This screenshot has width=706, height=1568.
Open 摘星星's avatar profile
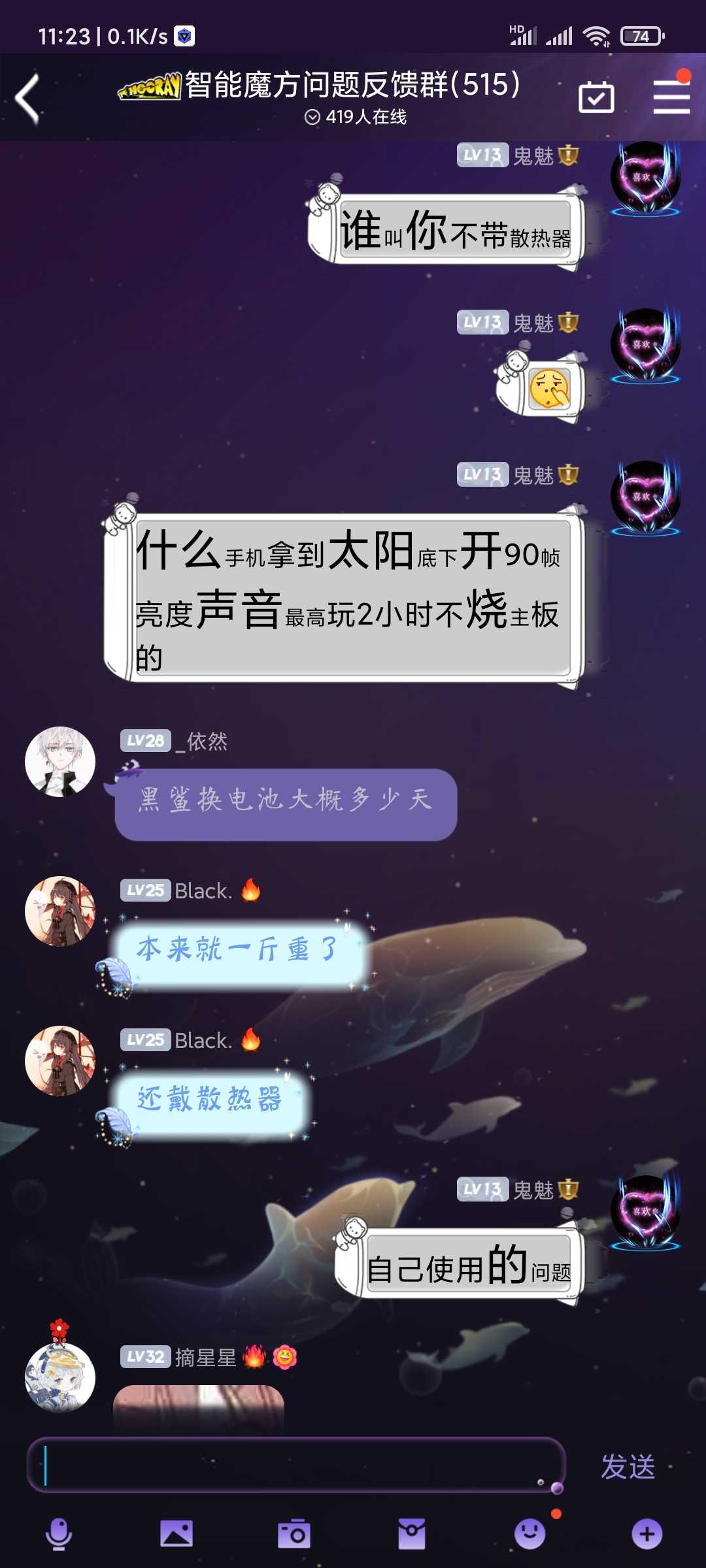point(60,1377)
